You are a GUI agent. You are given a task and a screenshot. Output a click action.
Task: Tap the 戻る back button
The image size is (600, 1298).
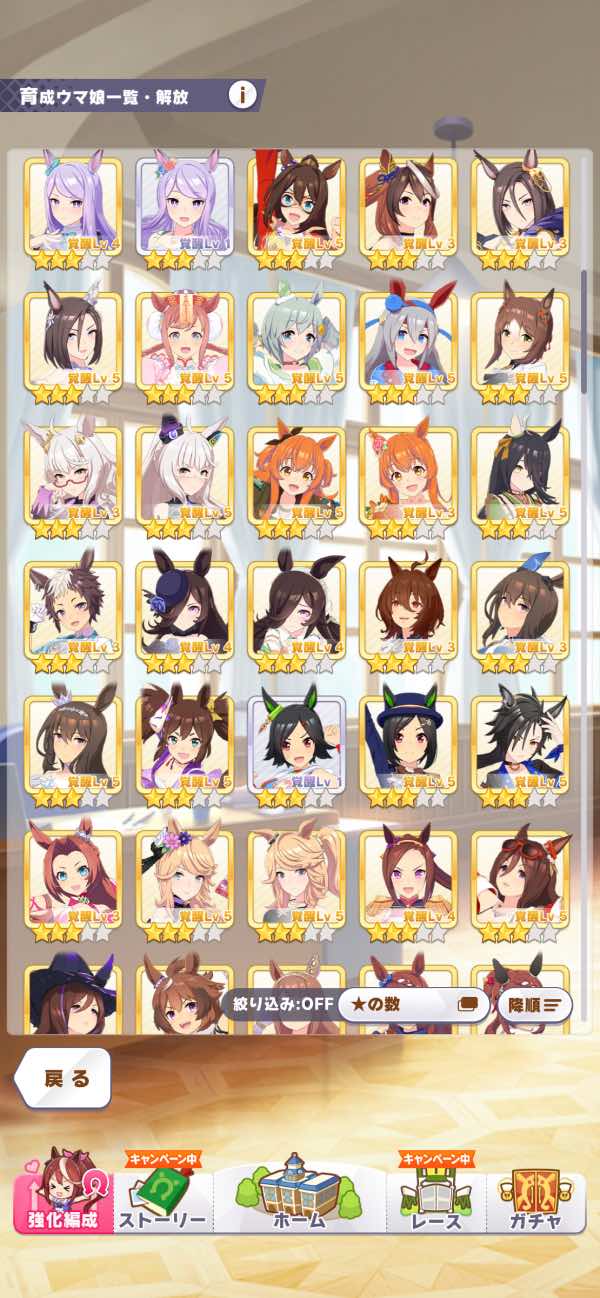(66, 1079)
